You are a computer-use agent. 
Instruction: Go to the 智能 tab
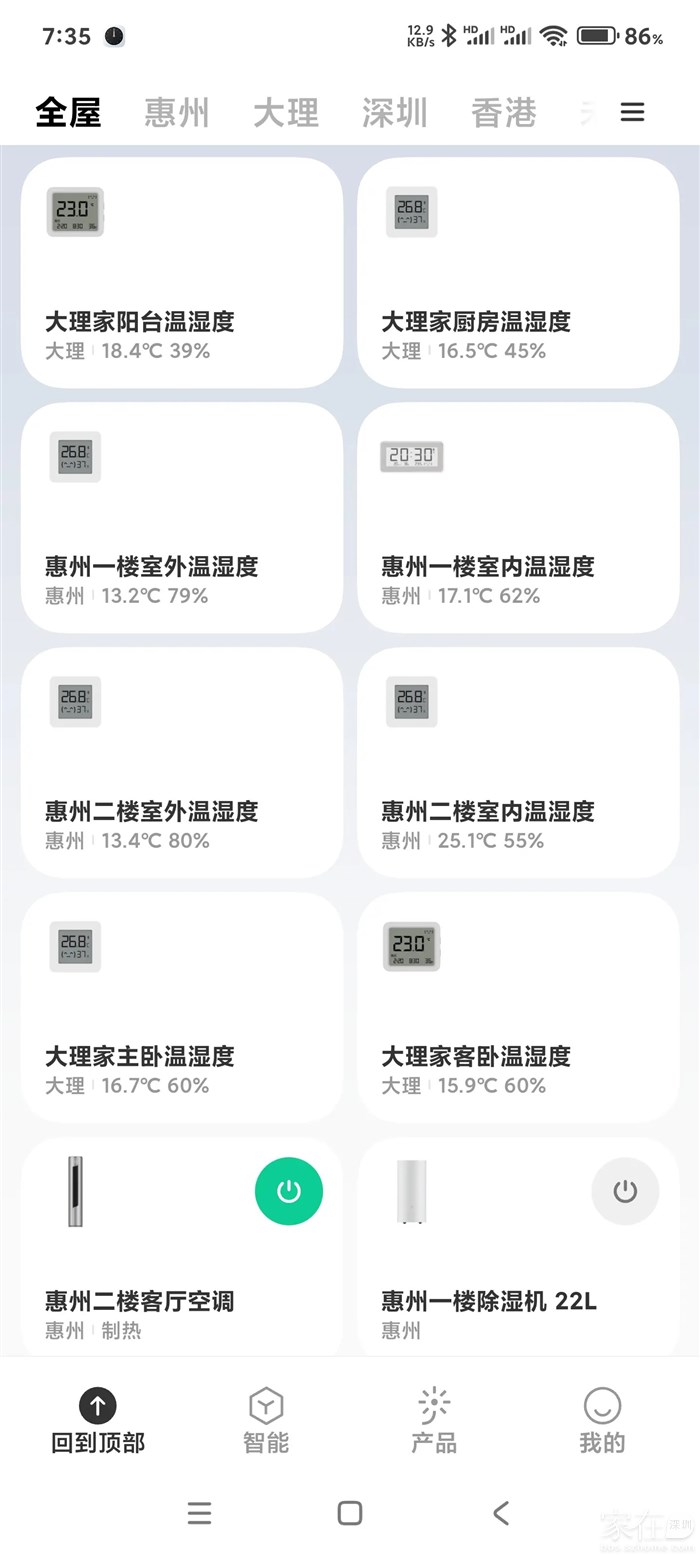click(x=266, y=1421)
